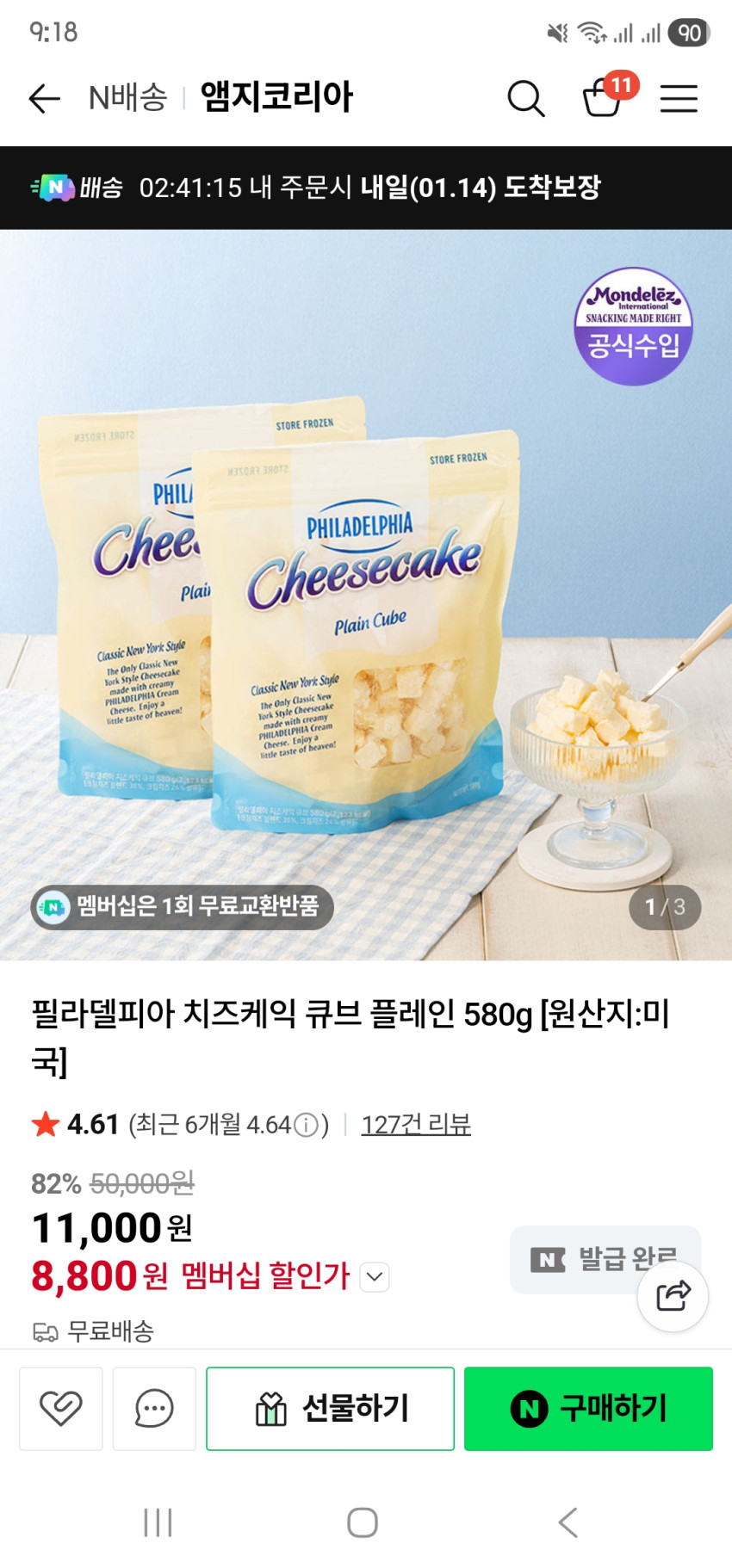Open the search icon

[x=525, y=98]
